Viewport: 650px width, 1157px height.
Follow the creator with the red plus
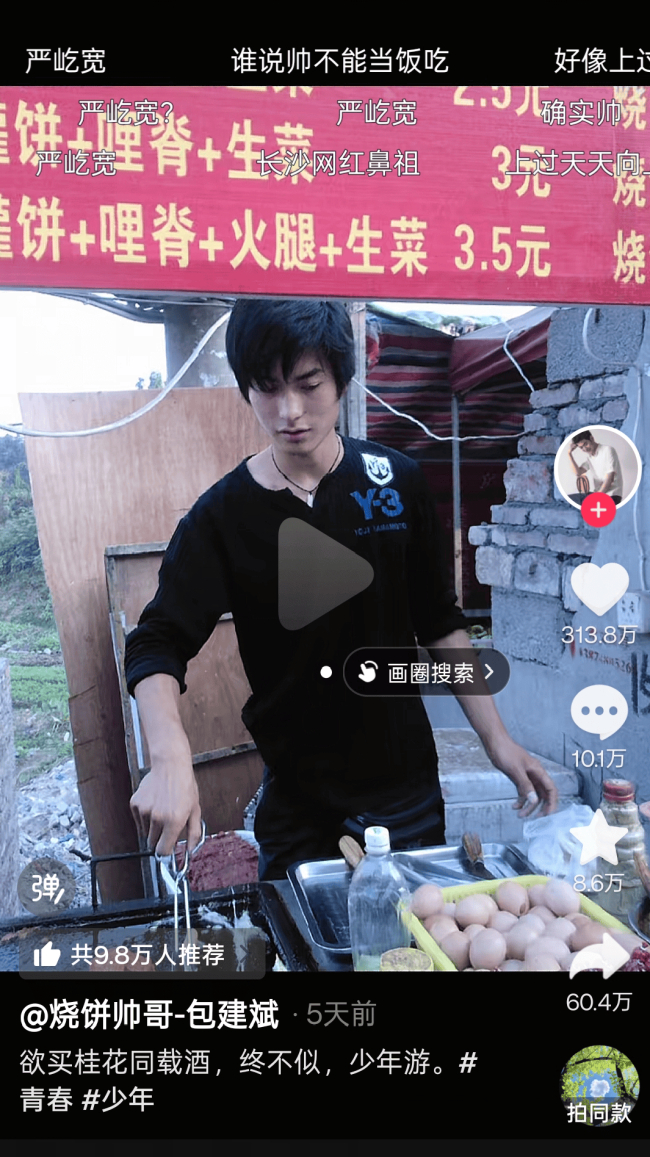coord(598,510)
